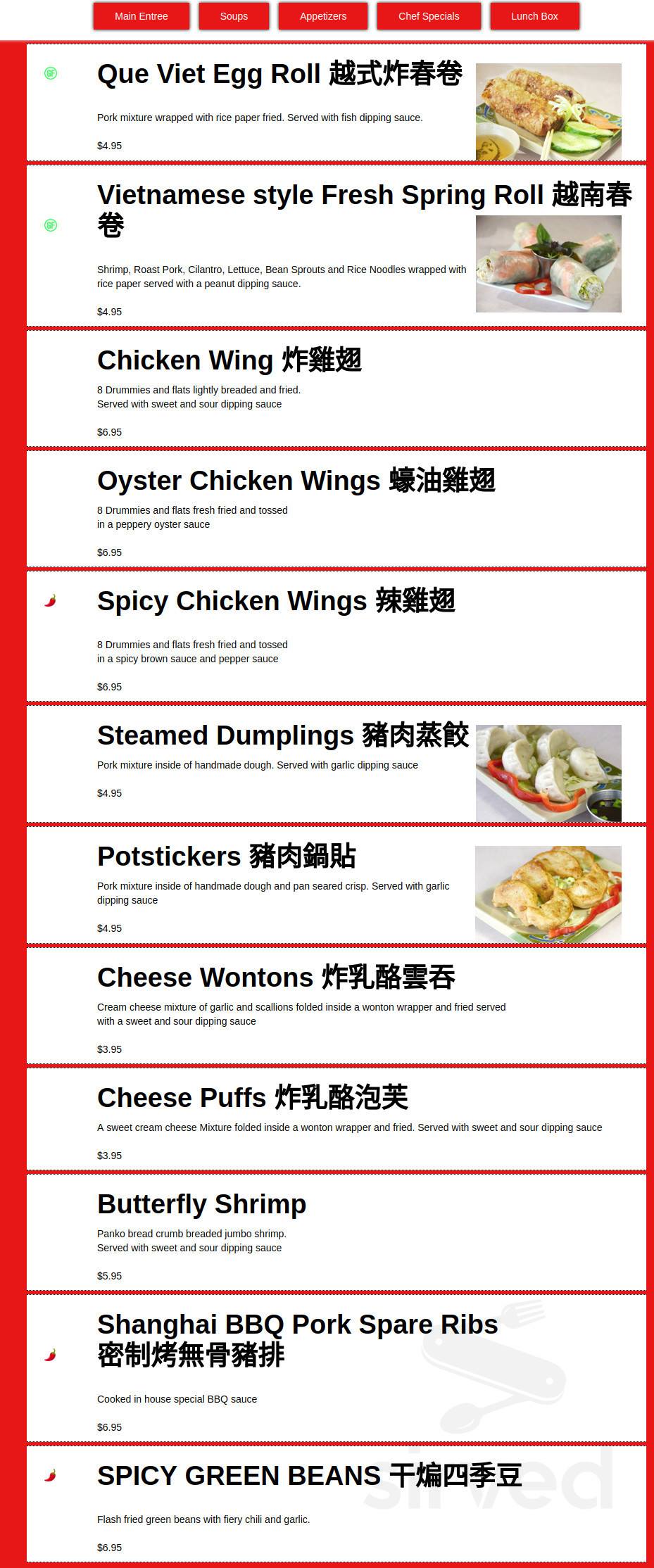Select the Appetizers button
The width and height of the screenshot is (654, 1568).
pos(322,16)
